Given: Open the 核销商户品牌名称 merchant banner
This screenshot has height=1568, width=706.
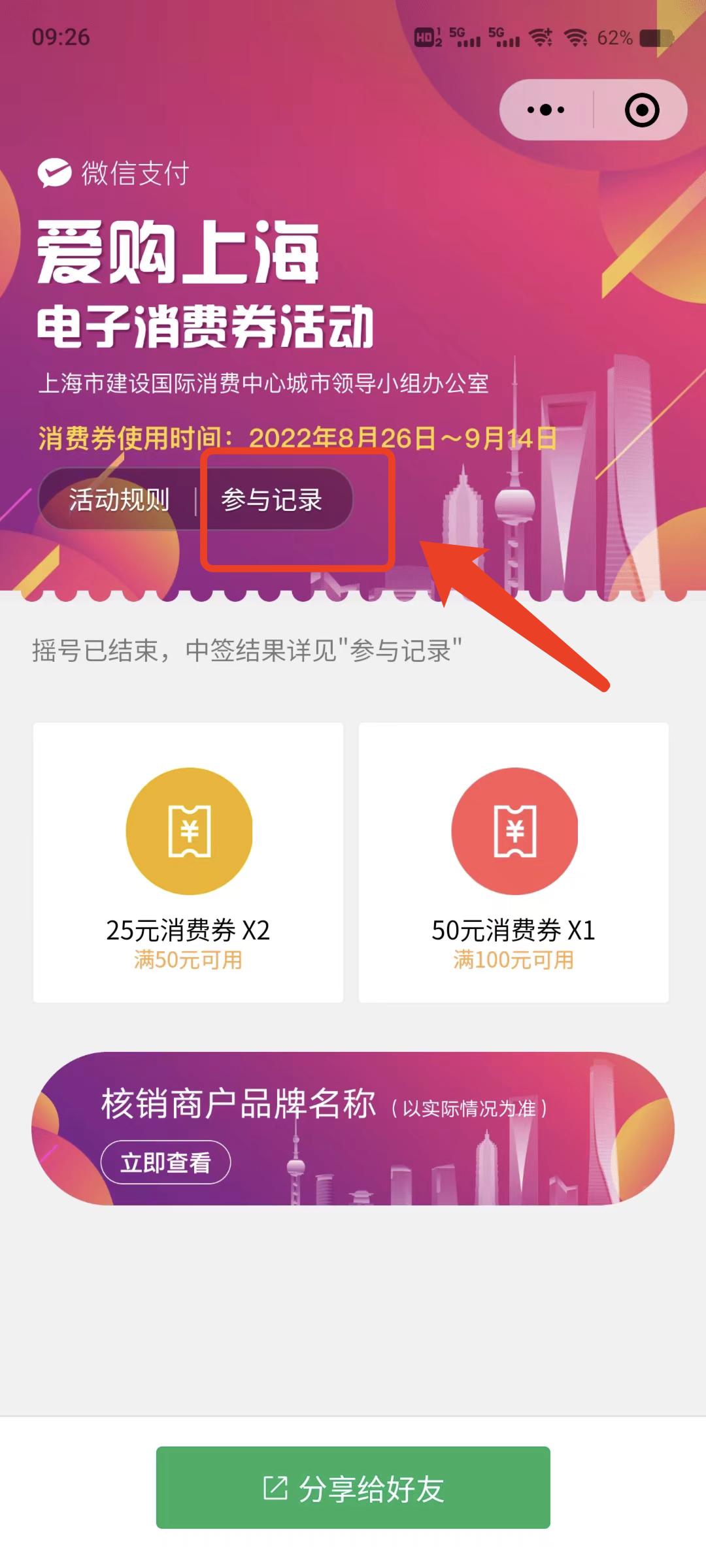Looking at the screenshot, I should click(x=353, y=1127).
